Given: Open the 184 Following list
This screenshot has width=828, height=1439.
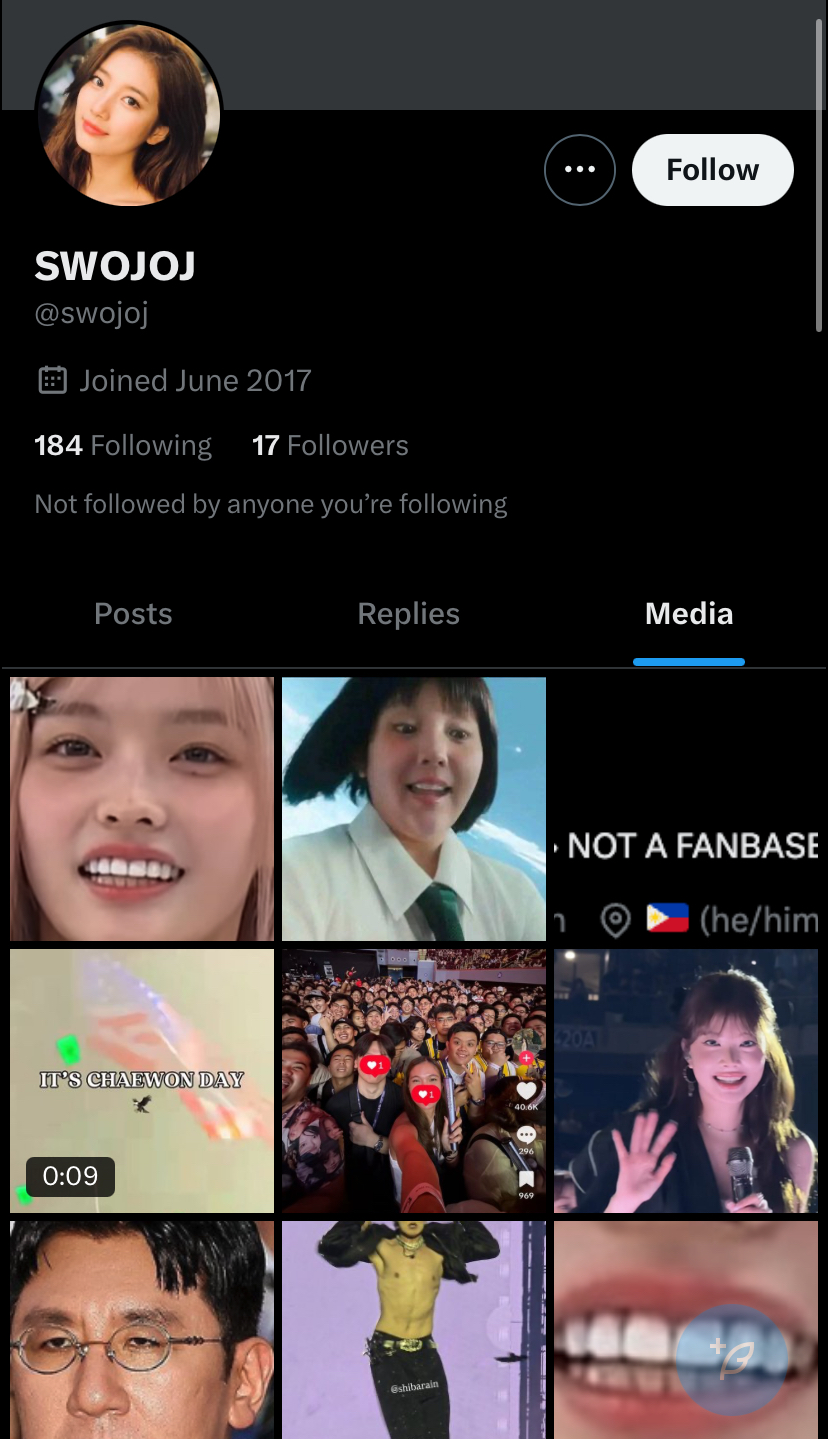Looking at the screenshot, I should click(123, 445).
